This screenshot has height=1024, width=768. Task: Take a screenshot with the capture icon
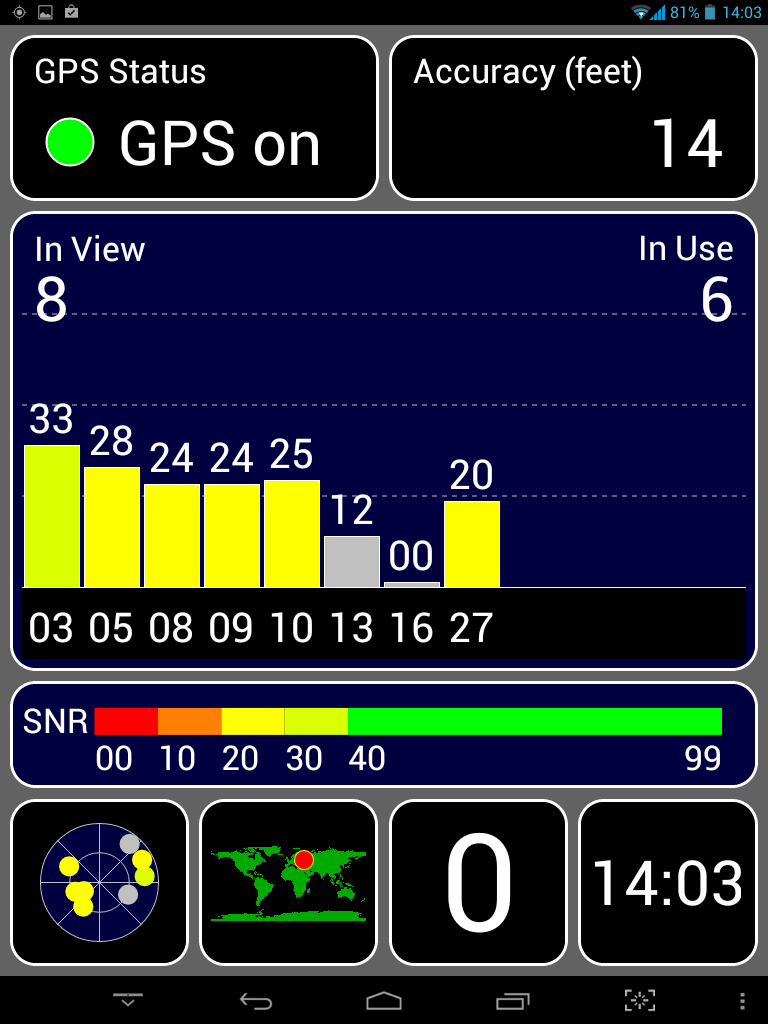[640, 1000]
